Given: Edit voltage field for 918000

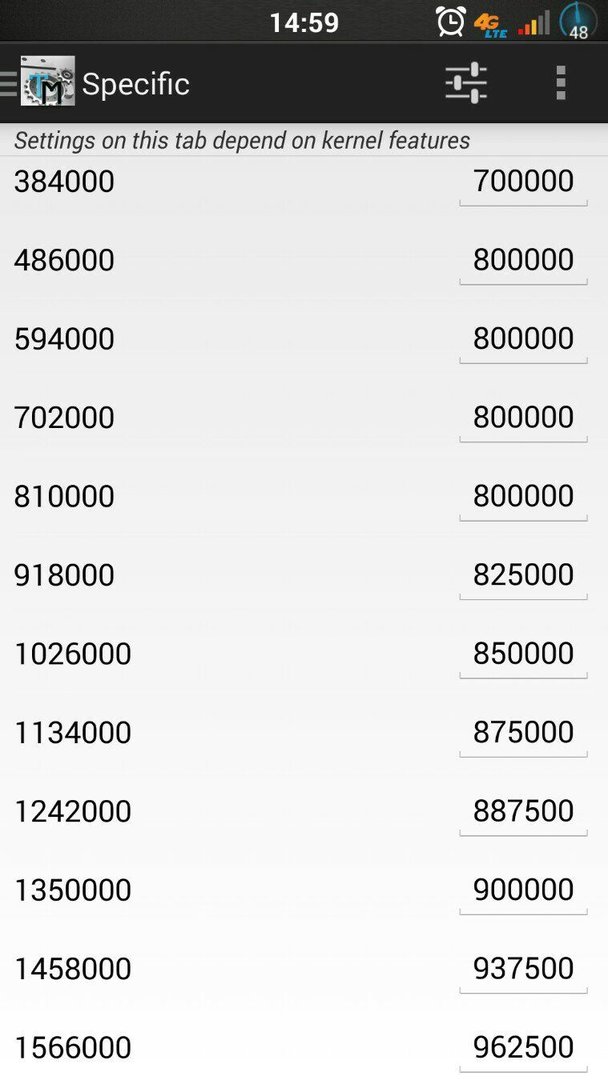Looking at the screenshot, I should (523, 577).
